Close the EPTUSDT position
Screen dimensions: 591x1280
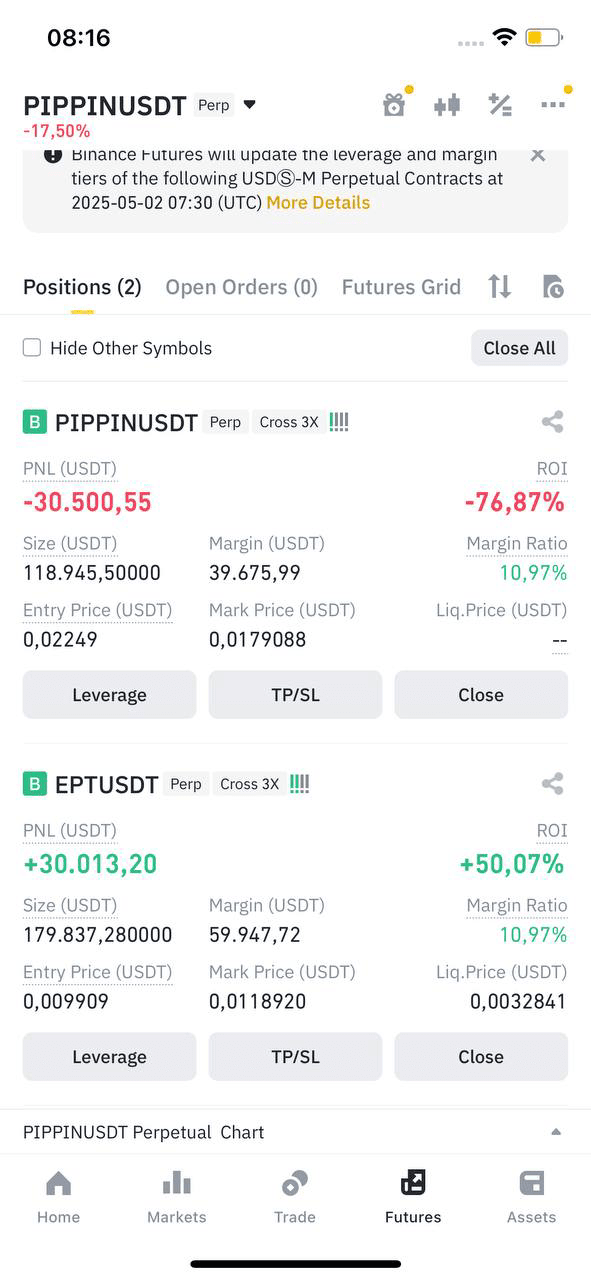coord(481,1057)
